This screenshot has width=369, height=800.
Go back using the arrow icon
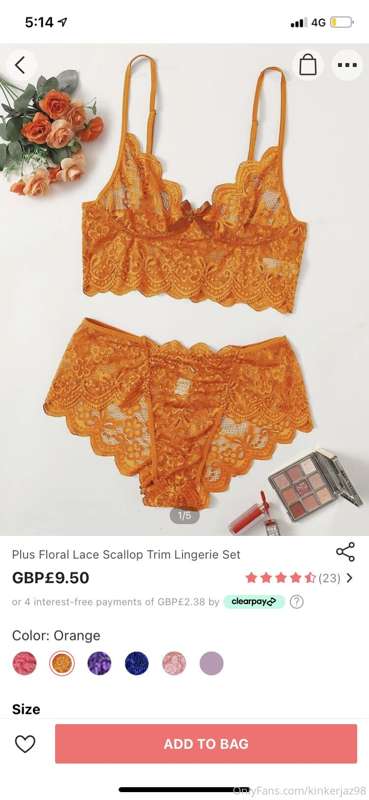pyautogui.click(x=20, y=65)
